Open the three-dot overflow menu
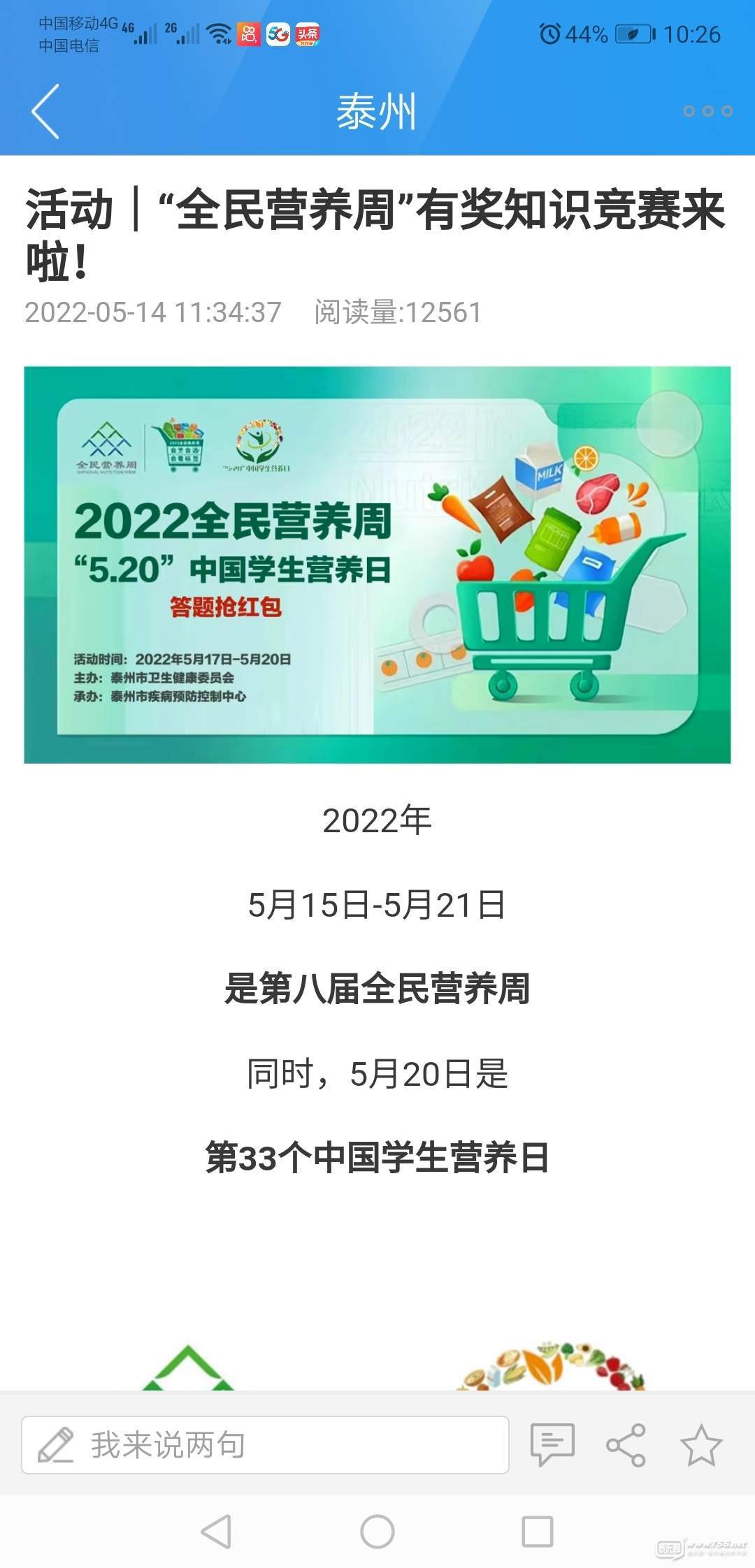Viewport: 755px width, 1568px height. (x=707, y=111)
